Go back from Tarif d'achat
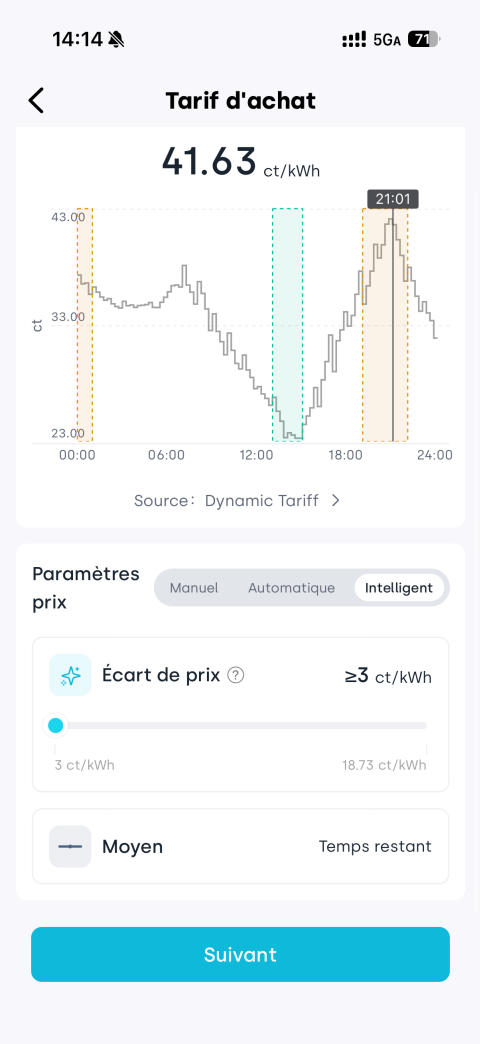 (x=36, y=101)
